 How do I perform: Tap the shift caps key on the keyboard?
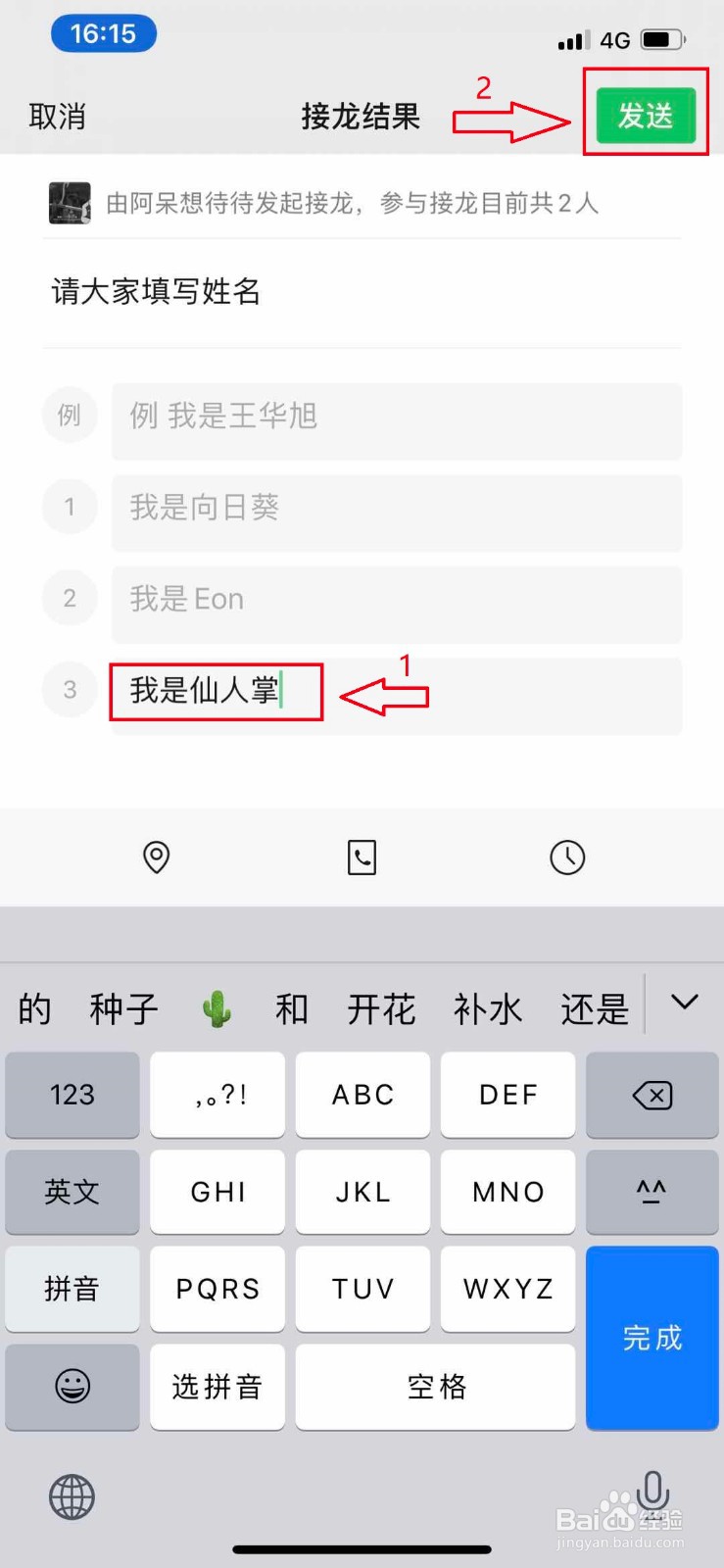tap(652, 1192)
